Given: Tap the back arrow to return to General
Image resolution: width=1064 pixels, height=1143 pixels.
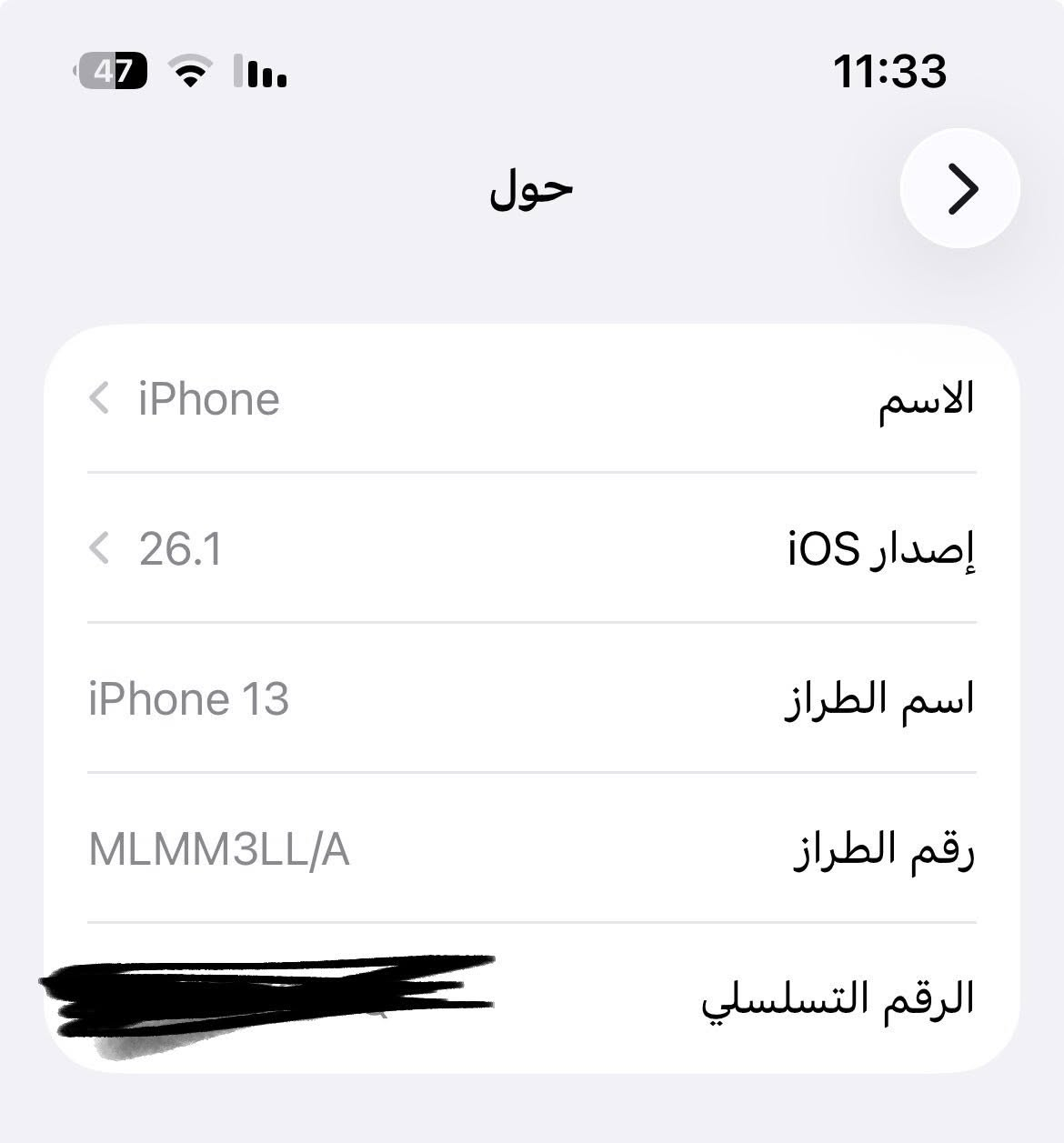Looking at the screenshot, I should pos(963,189).
